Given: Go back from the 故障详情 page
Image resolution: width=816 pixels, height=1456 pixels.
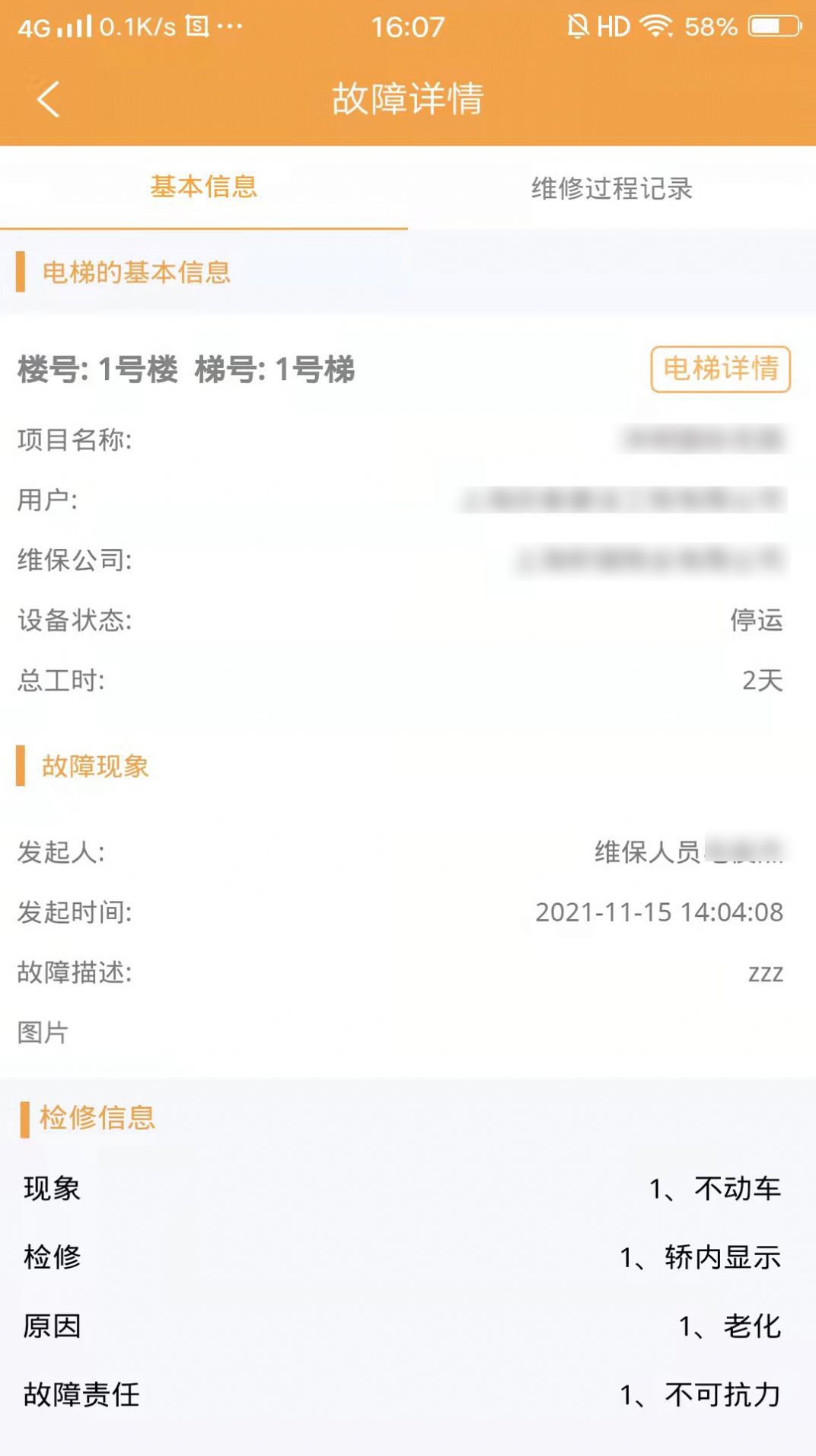Looking at the screenshot, I should [x=49, y=99].
